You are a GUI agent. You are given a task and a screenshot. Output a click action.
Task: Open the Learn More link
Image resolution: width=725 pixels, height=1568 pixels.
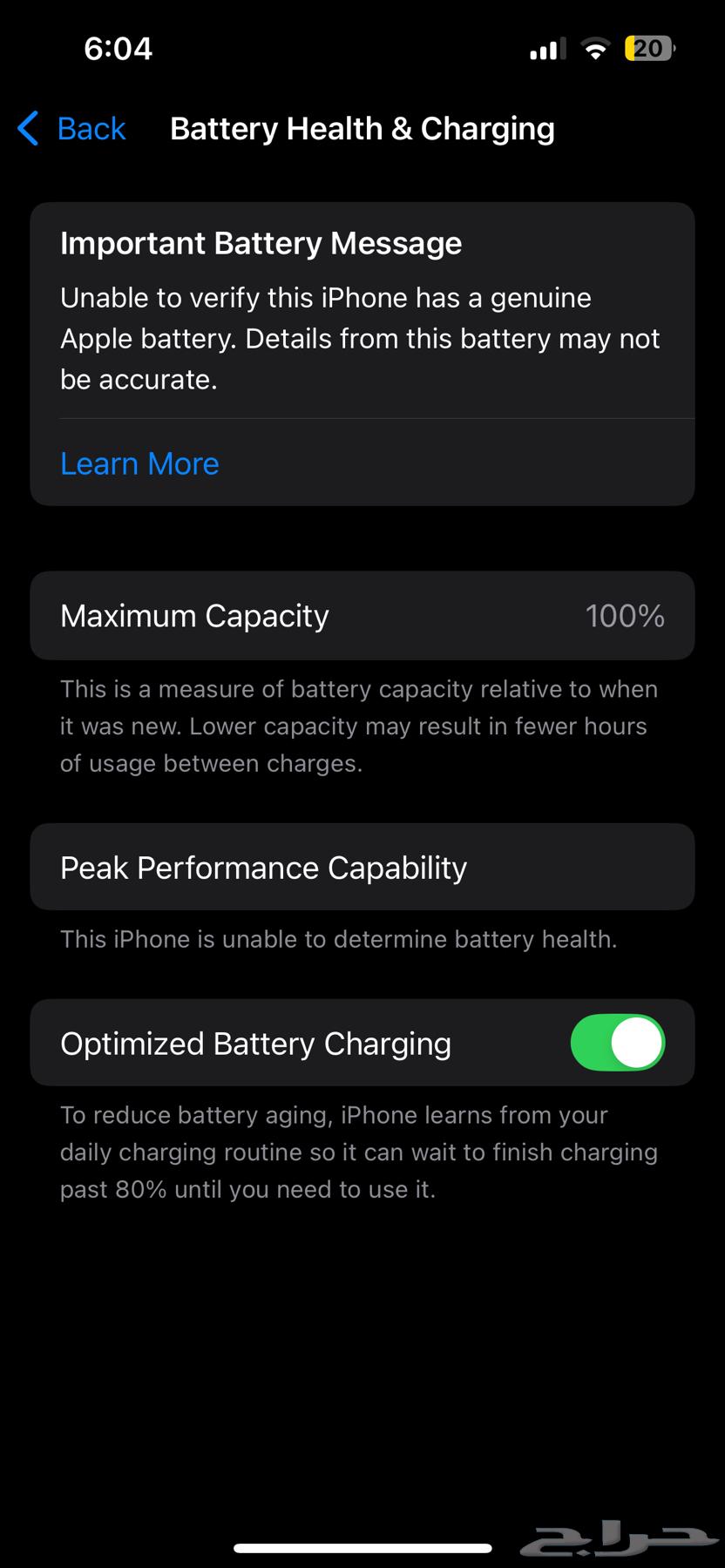point(139,463)
